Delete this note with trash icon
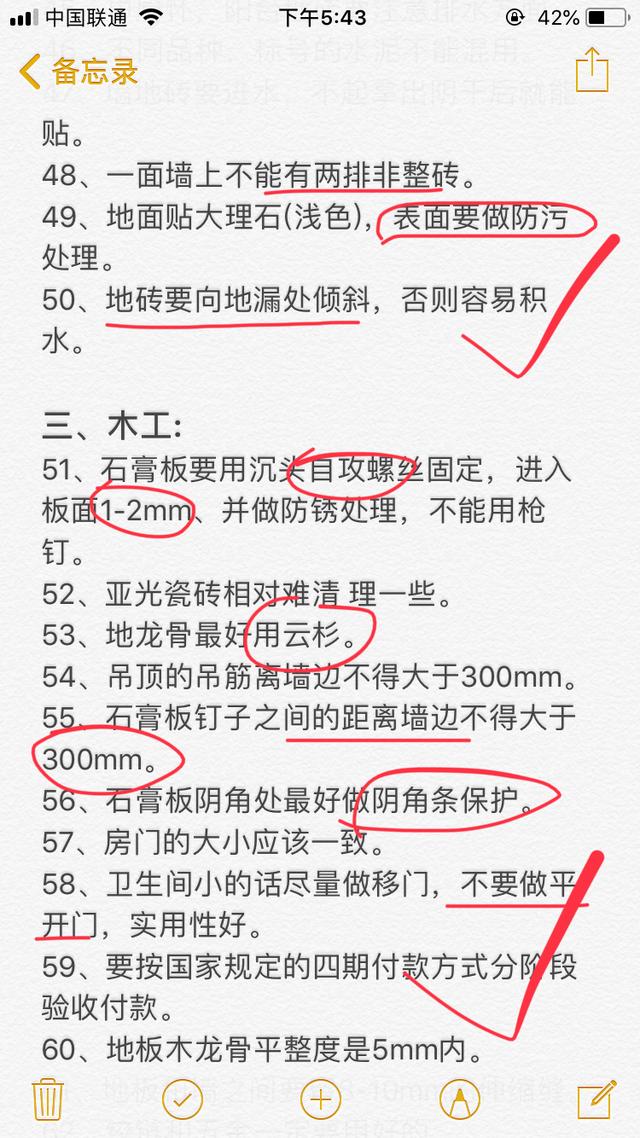This screenshot has width=640, height=1138. click(47, 1099)
